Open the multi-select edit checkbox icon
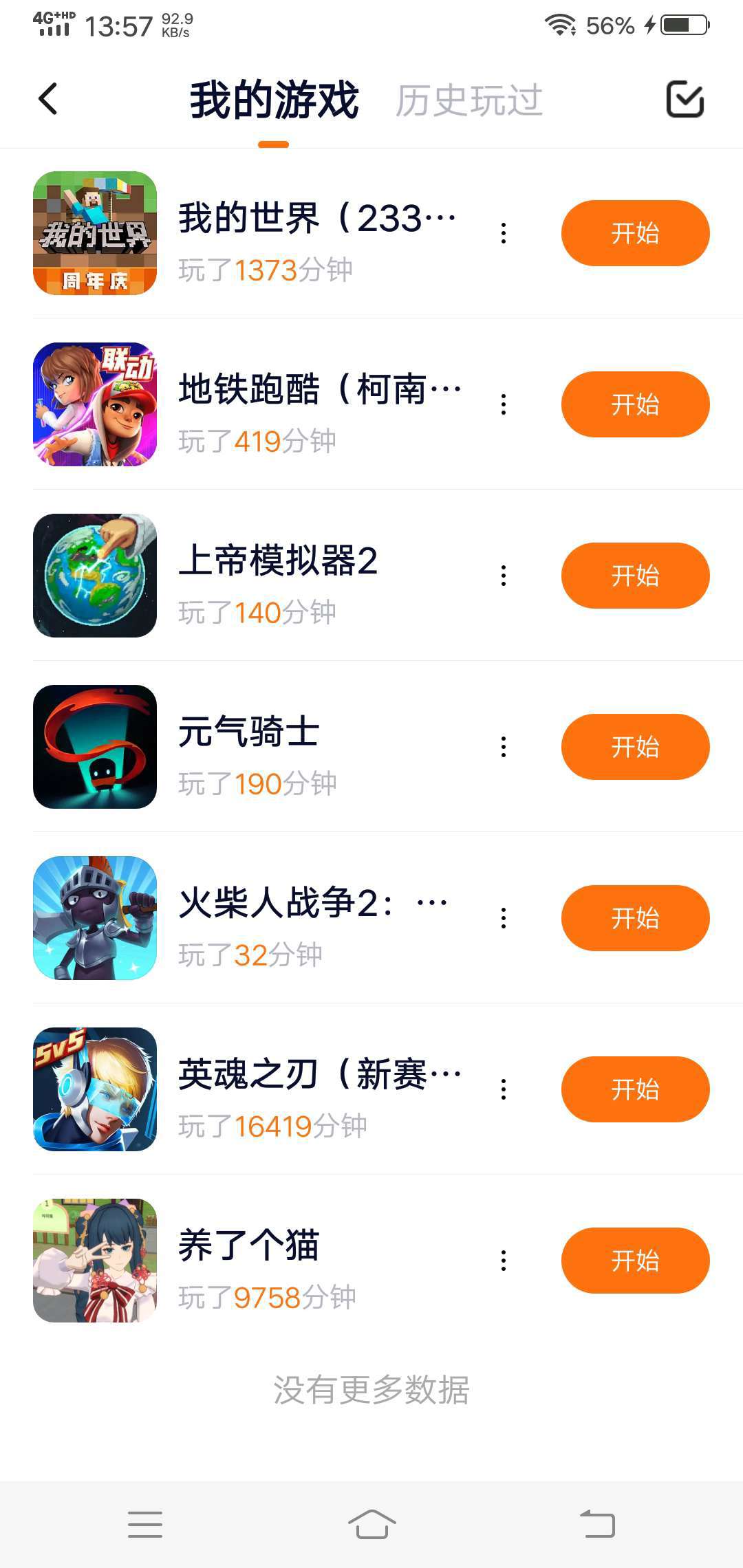 click(685, 100)
